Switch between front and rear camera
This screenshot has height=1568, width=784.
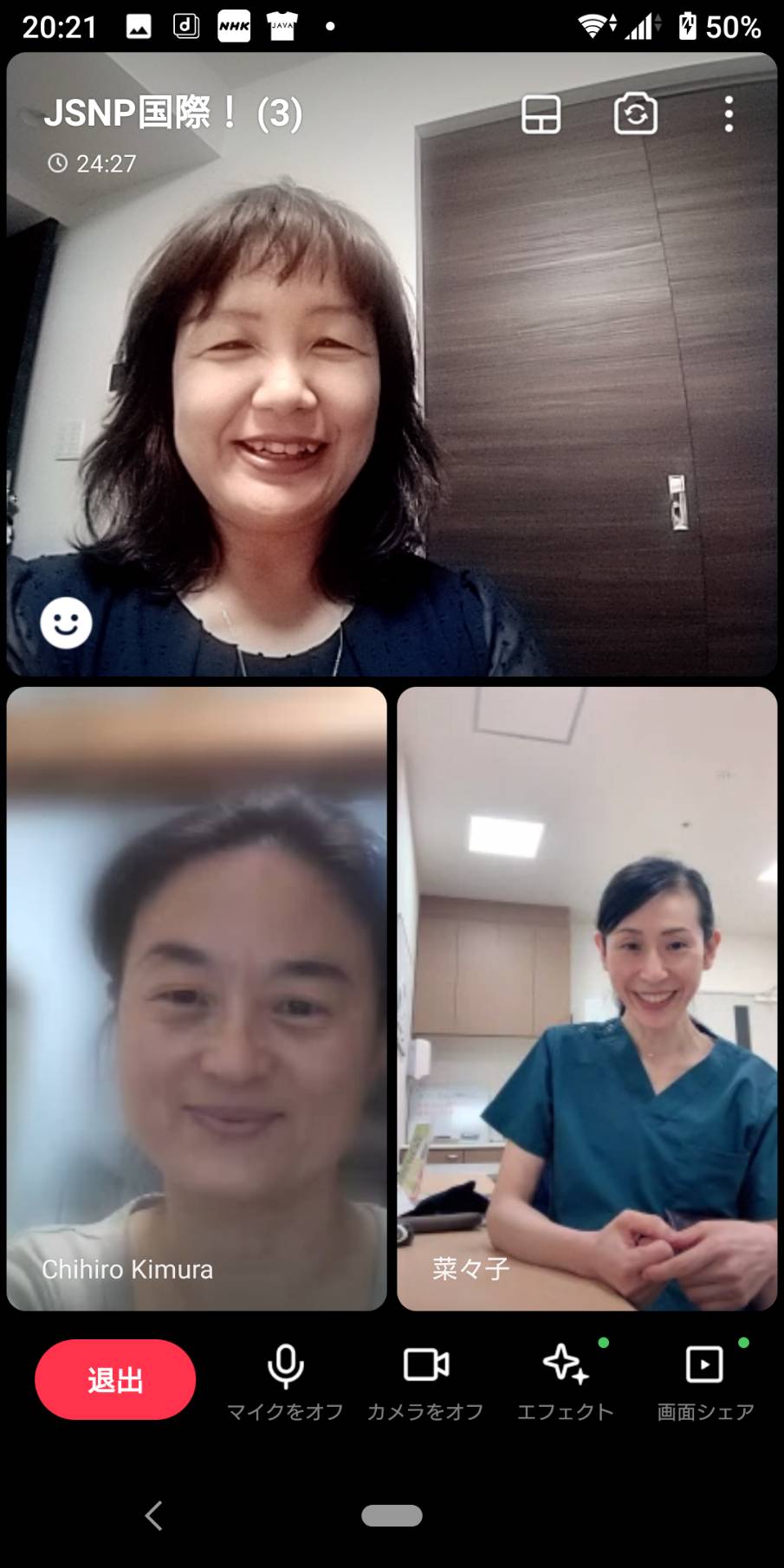(x=635, y=114)
